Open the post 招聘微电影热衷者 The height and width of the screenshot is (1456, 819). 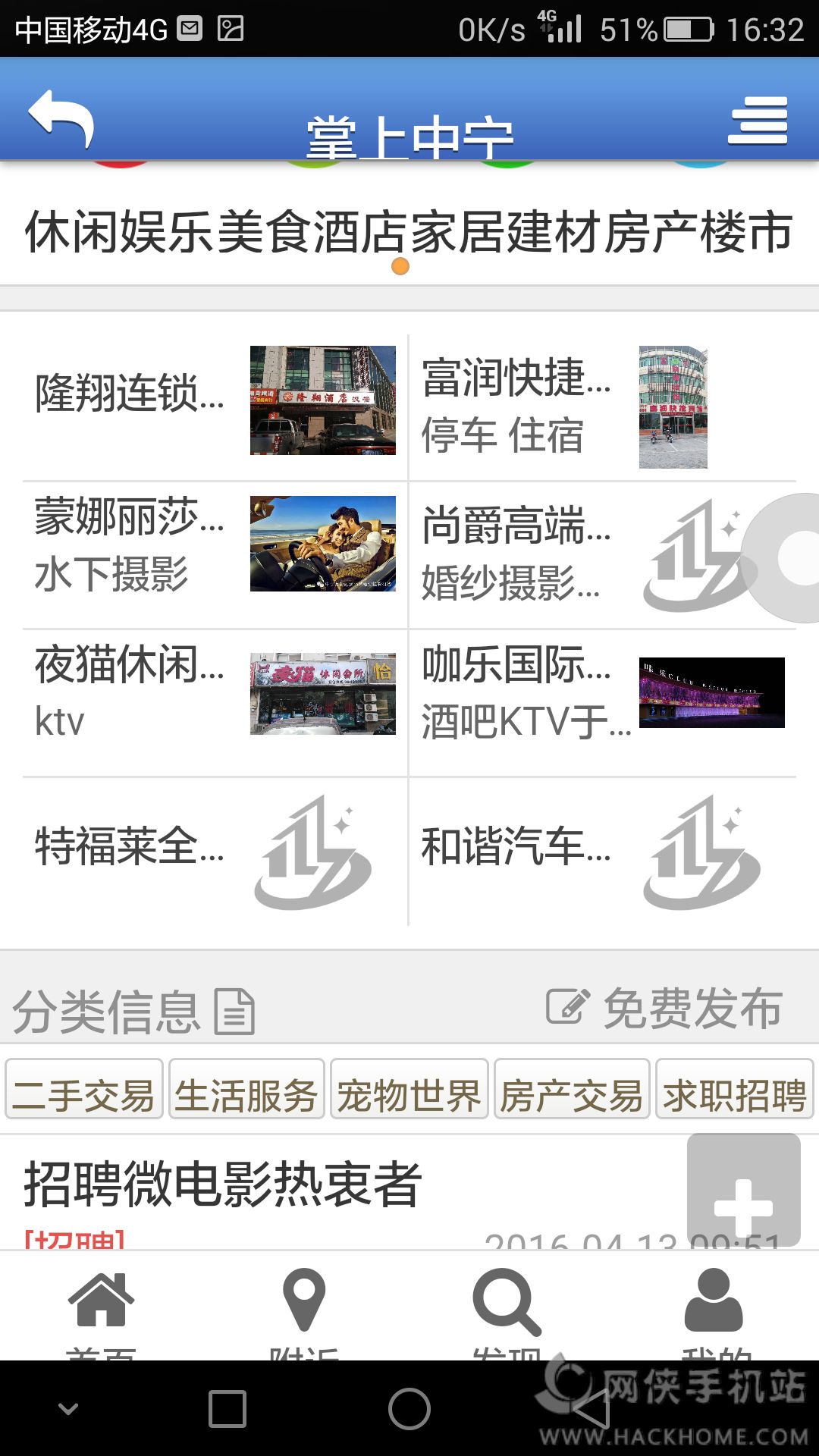(224, 1185)
